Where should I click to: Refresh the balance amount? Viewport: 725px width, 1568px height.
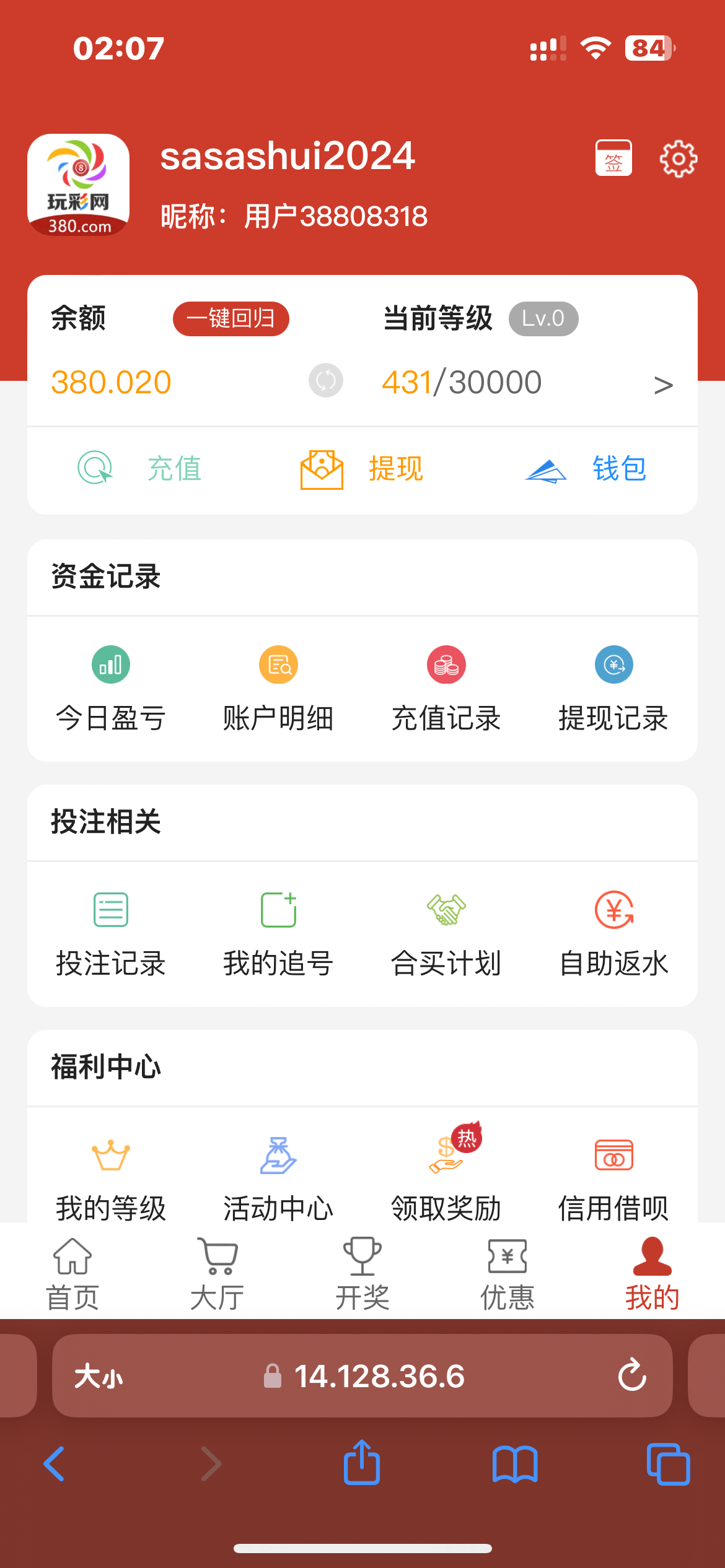pos(326,380)
